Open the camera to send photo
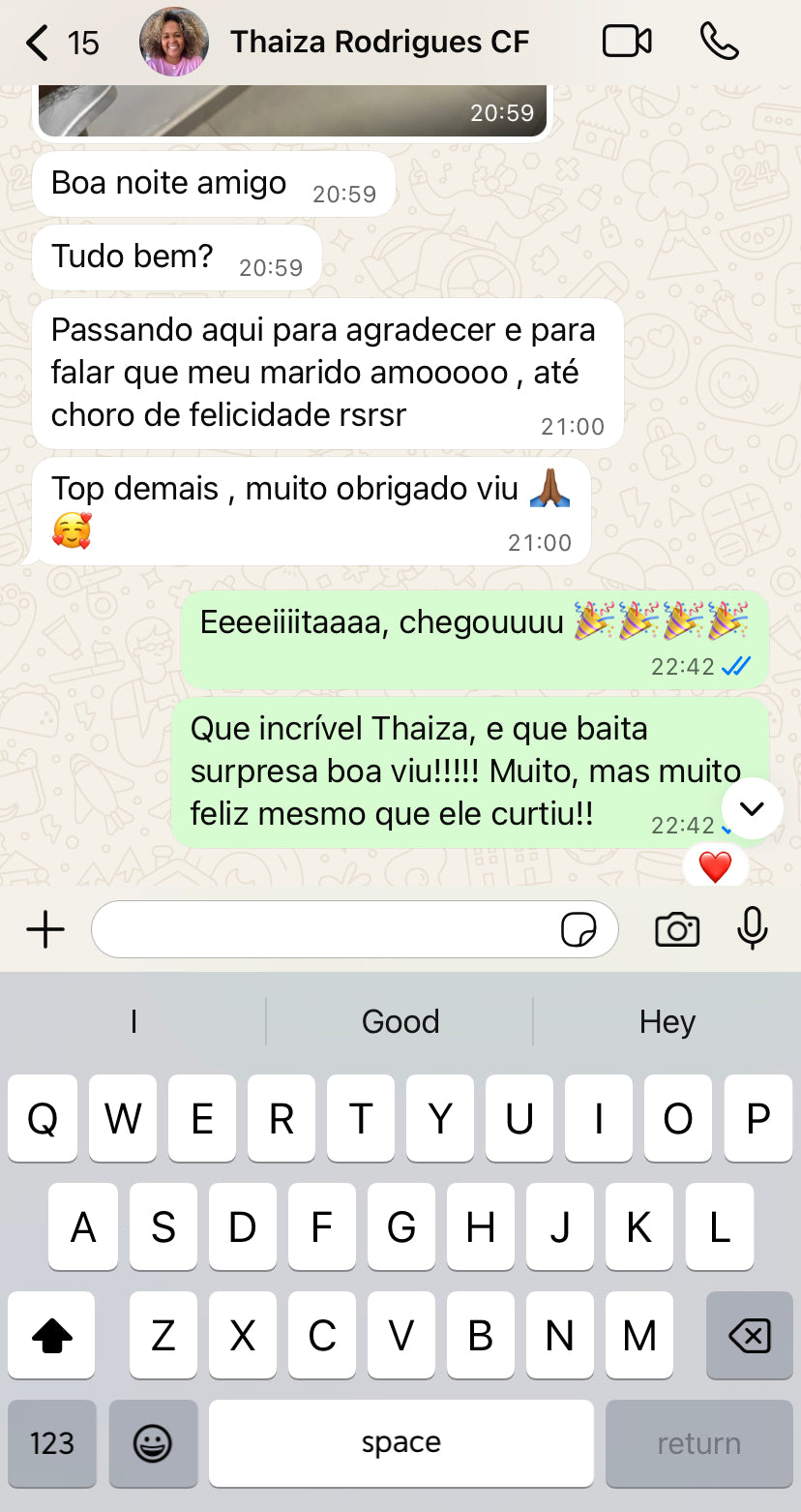The height and width of the screenshot is (1512, 801). pos(676,929)
